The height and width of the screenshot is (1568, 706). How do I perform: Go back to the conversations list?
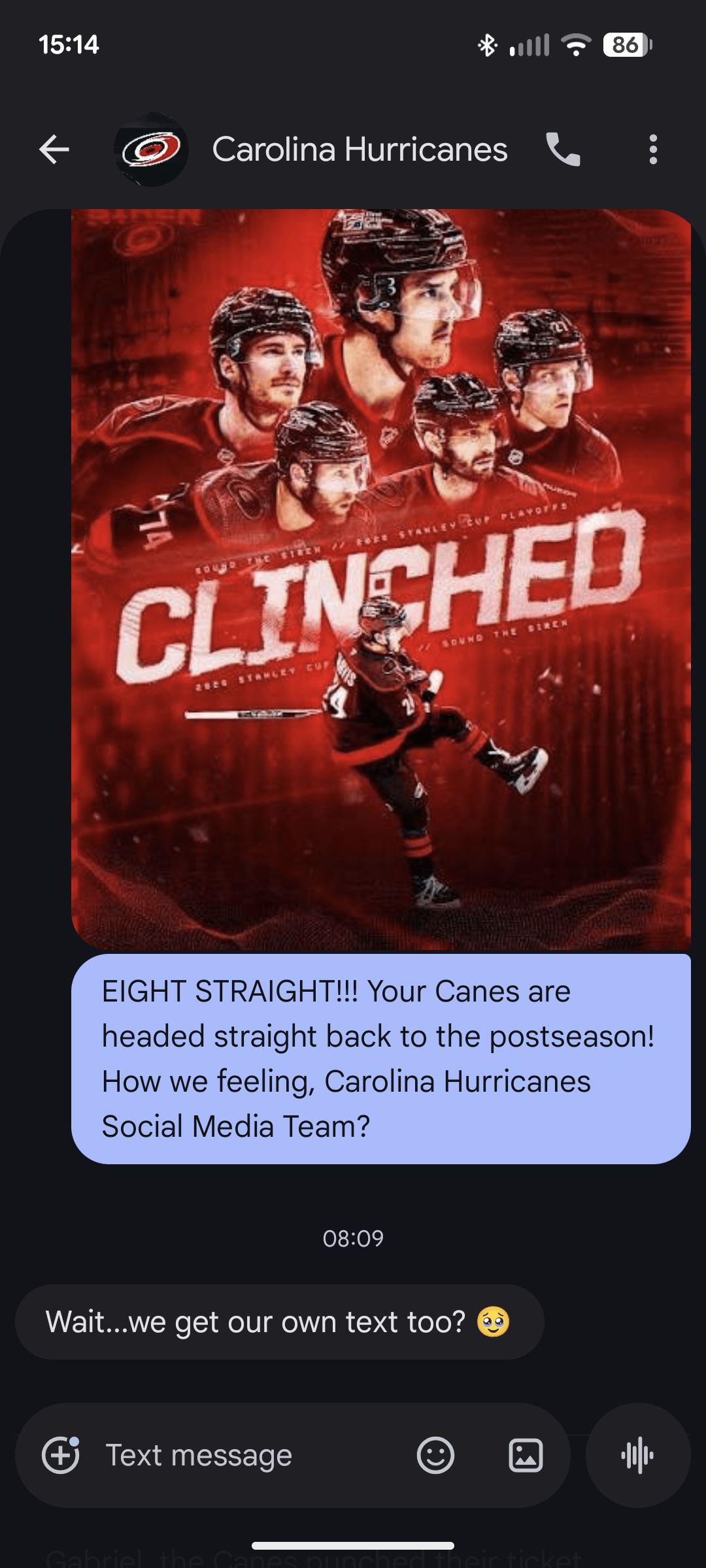pos(54,150)
